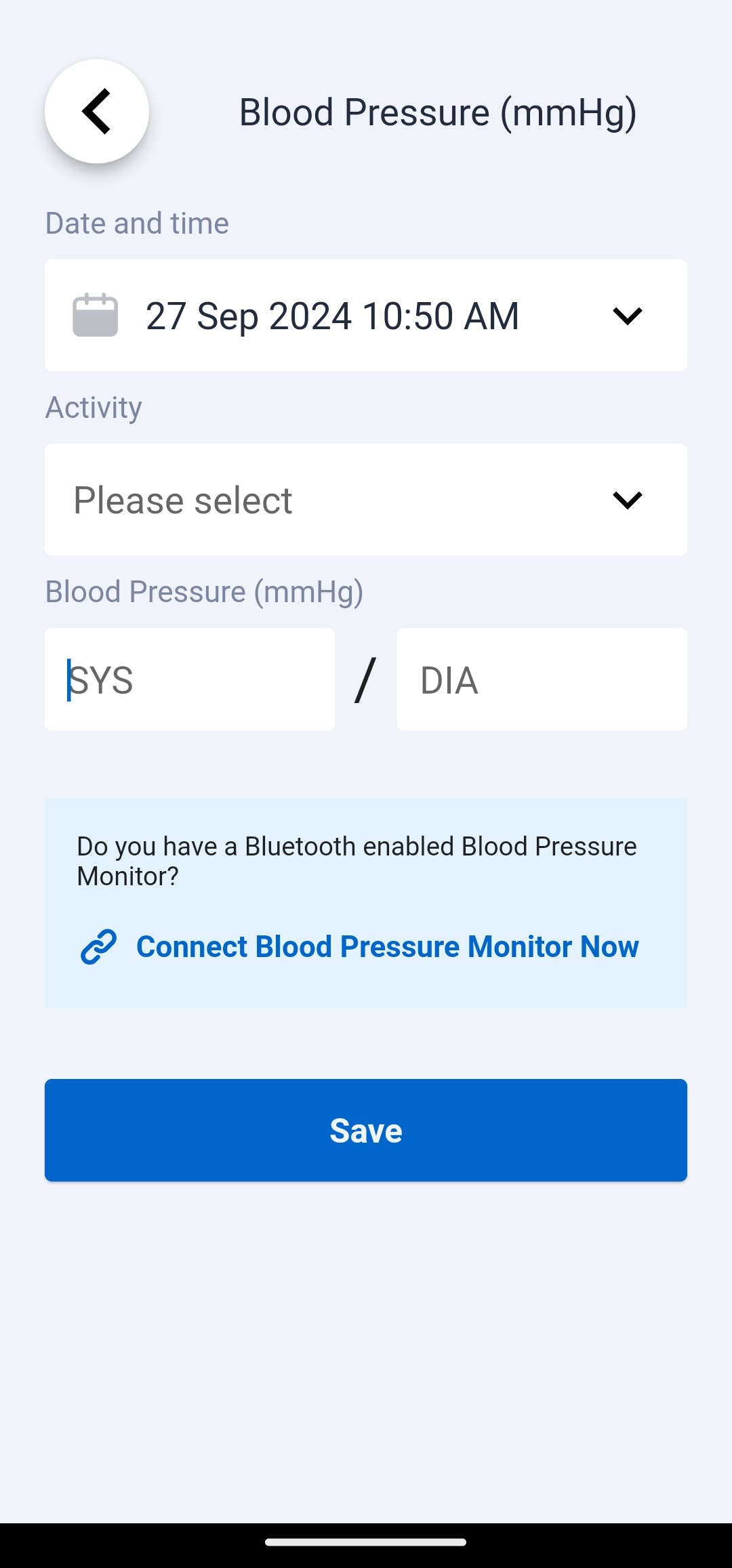Expand the Activity dropdown

[x=366, y=500]
